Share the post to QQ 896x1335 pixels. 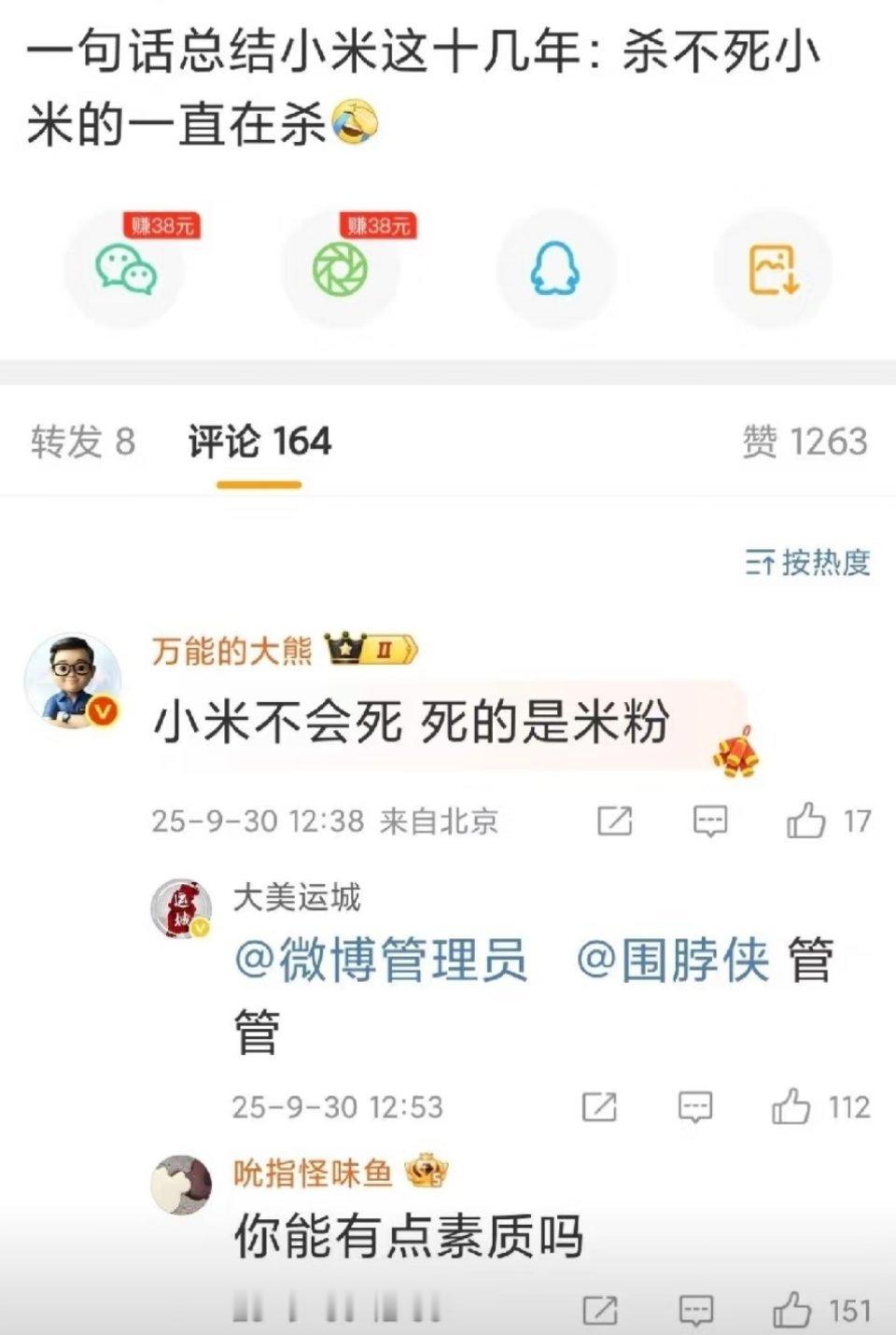554,268
